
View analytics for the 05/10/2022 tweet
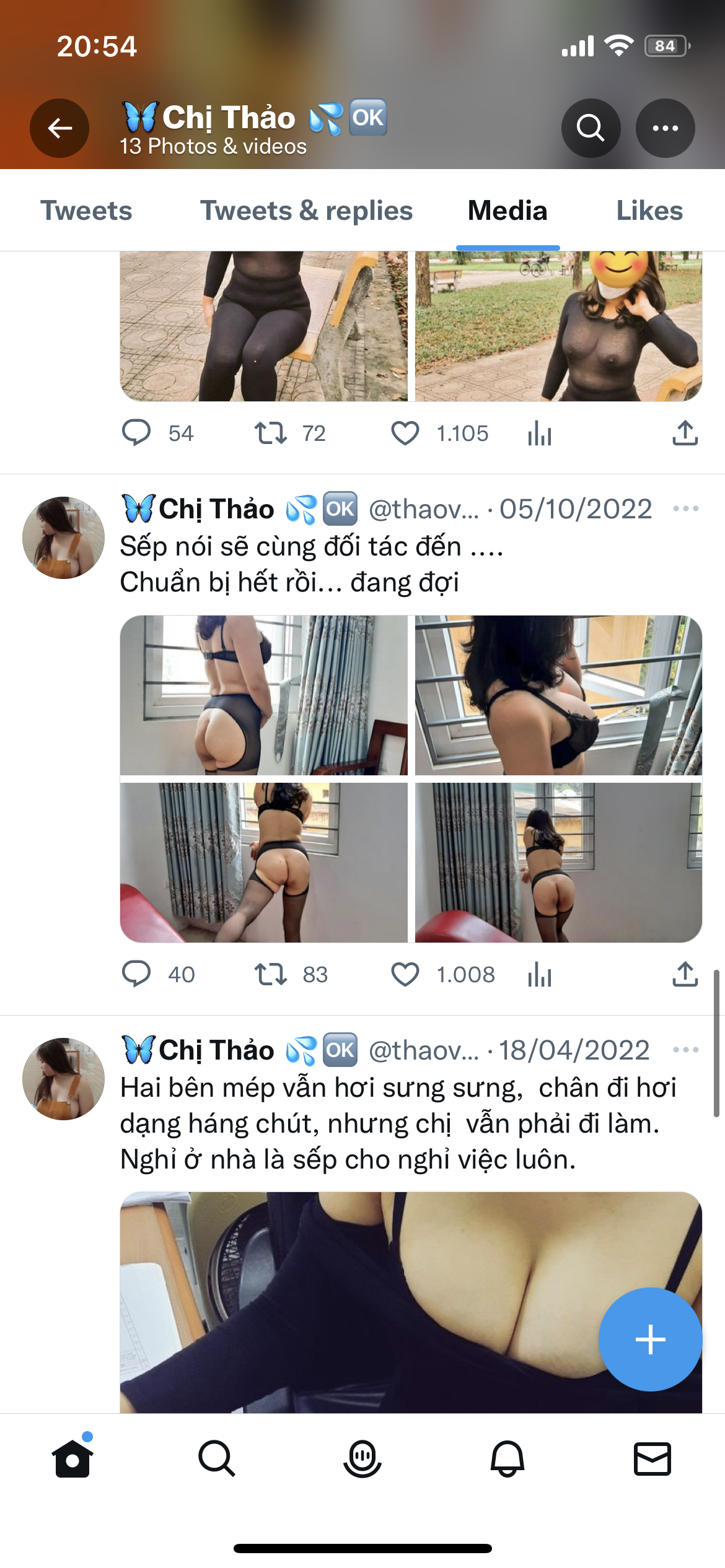pos(540,975)
